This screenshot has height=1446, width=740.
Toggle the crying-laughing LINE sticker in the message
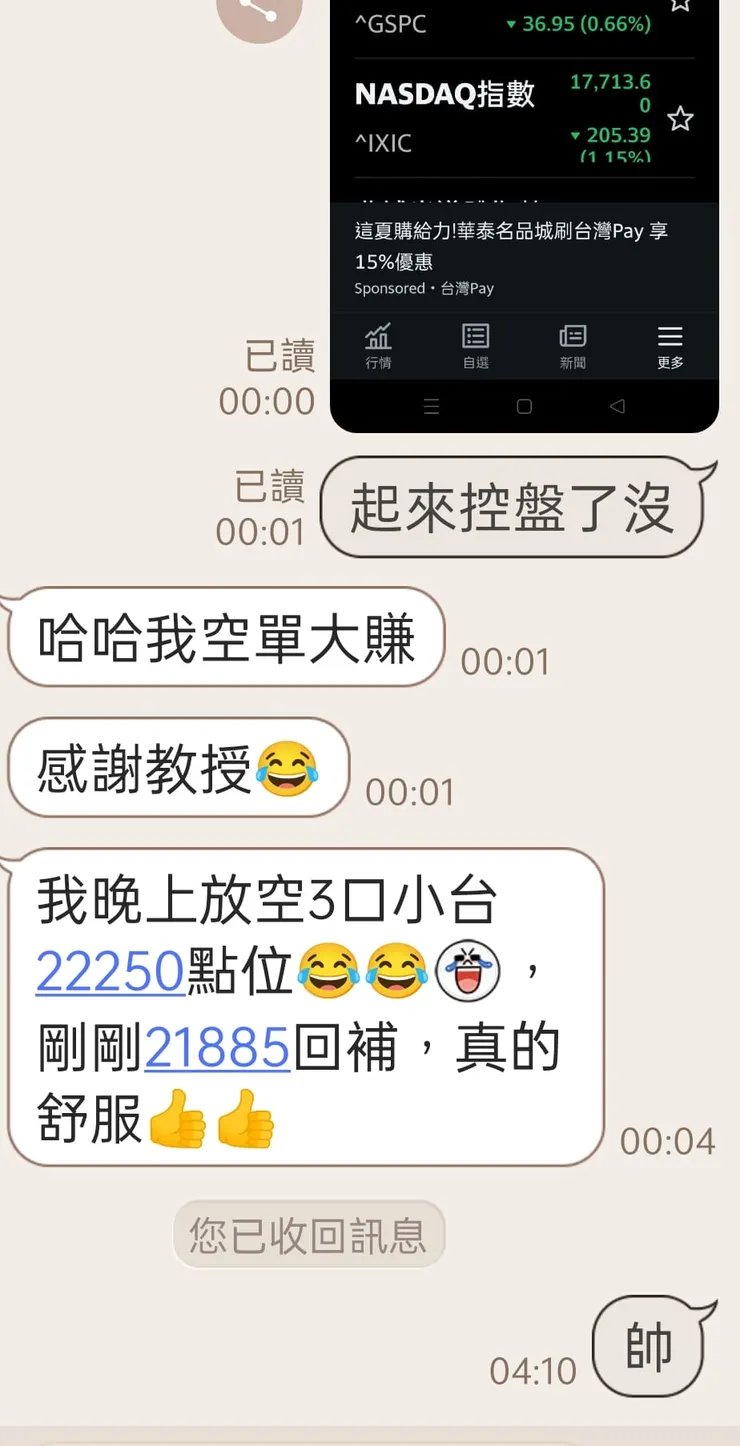466,970
